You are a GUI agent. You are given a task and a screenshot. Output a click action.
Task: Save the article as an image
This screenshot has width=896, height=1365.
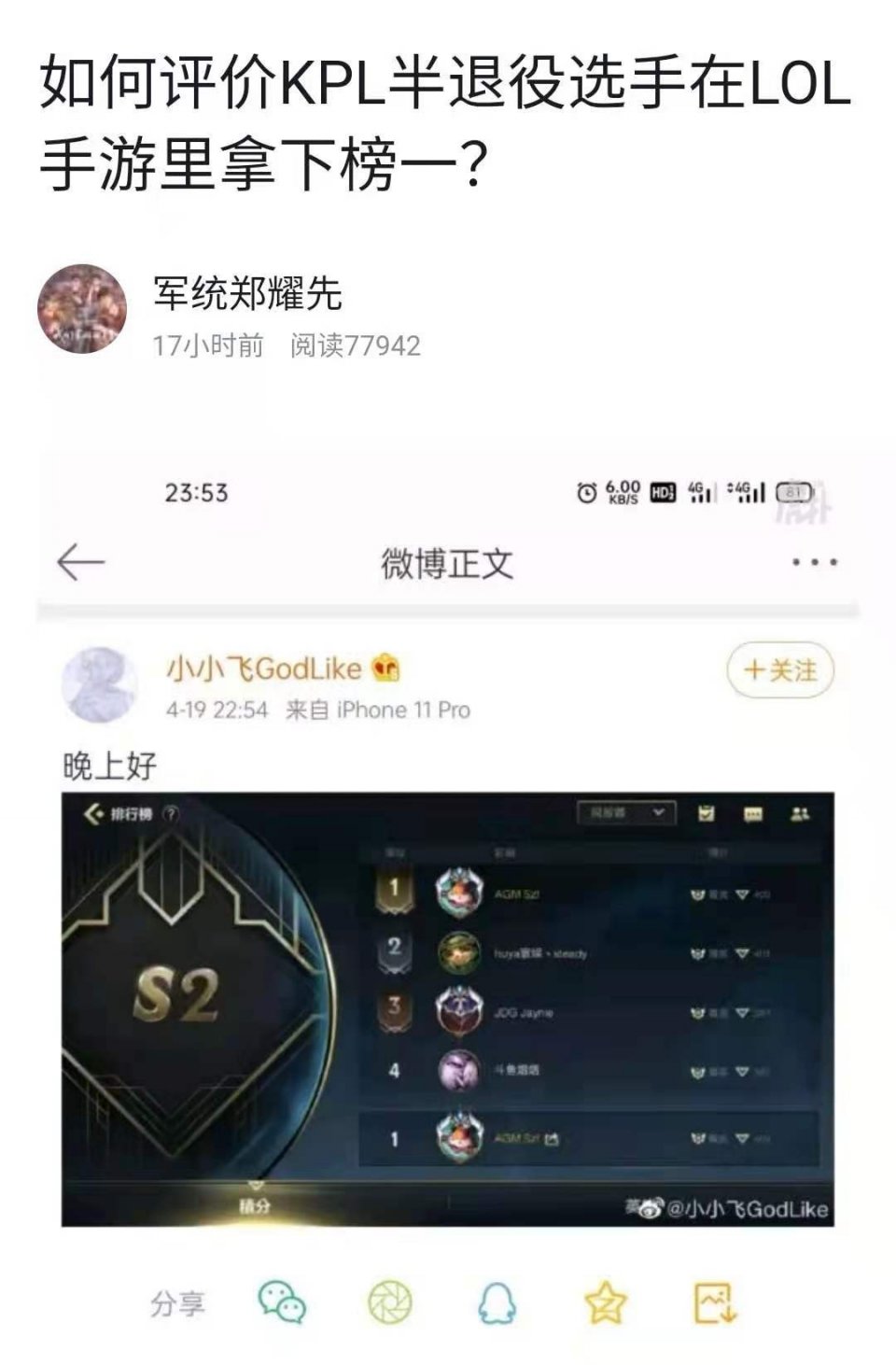[715, 1302]
